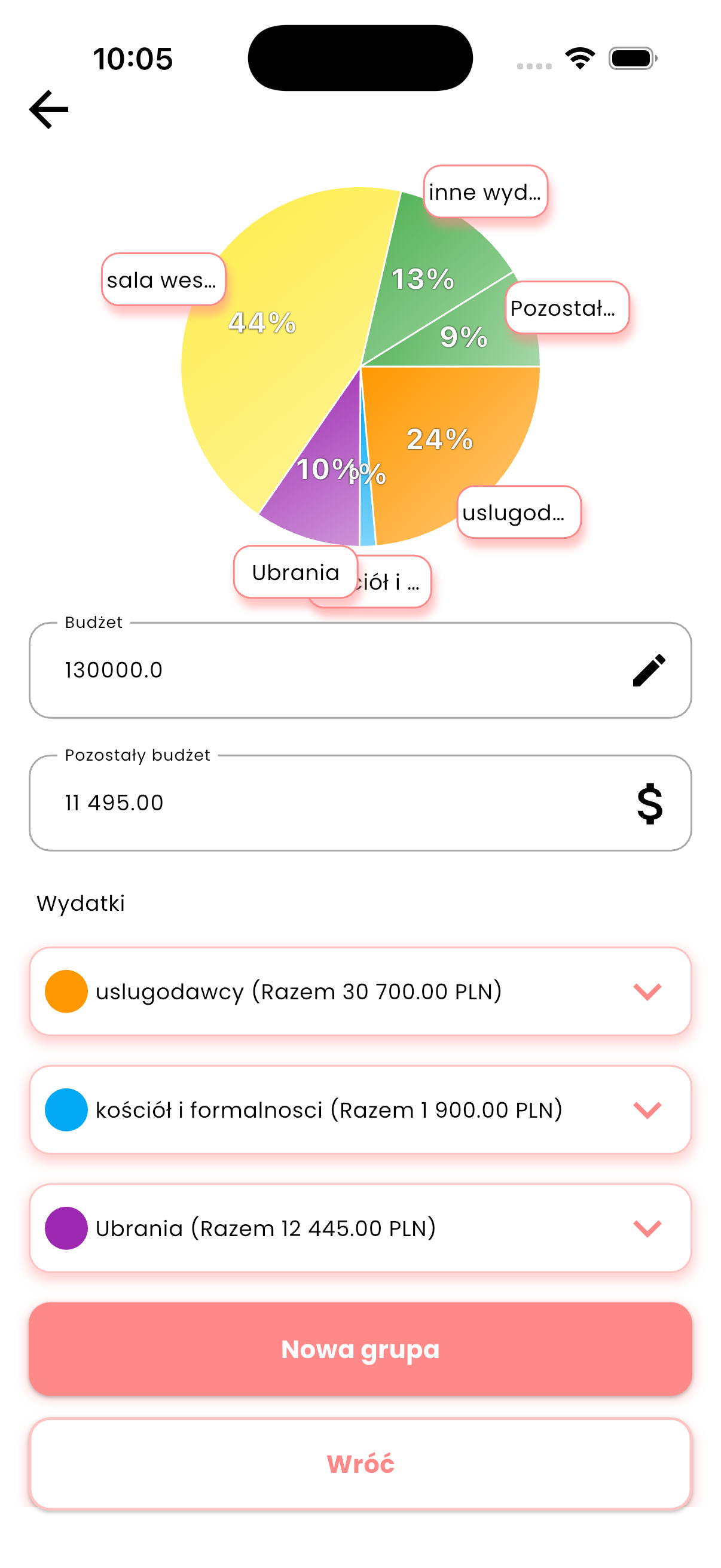The height and width of the screenshot is (1568, 721).
Task: Expand the Ubrania expense group
Action: tap(647, 1228)
